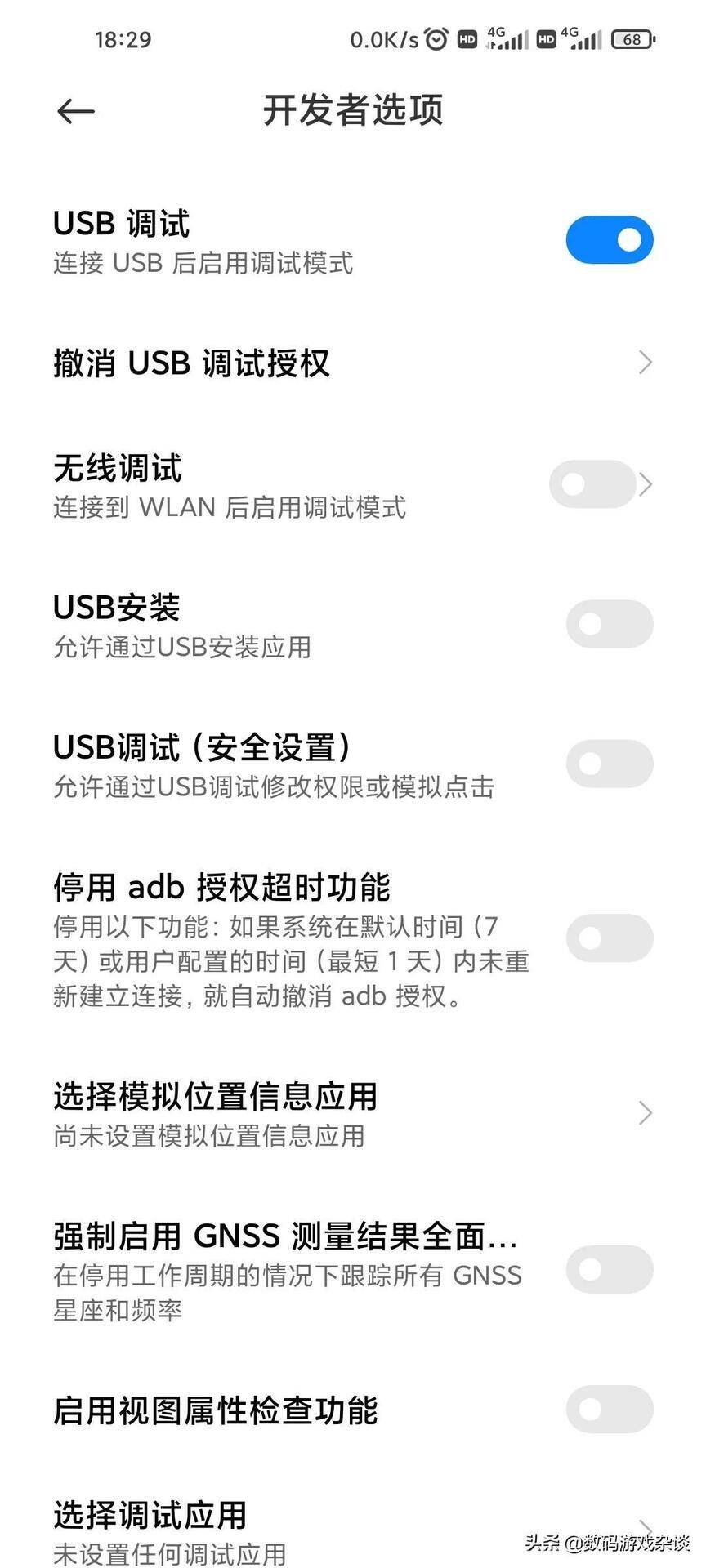The image size is (706, 1568).
Task: Turn on 启用视图属性检查功能
Action: coord(610,1410)
